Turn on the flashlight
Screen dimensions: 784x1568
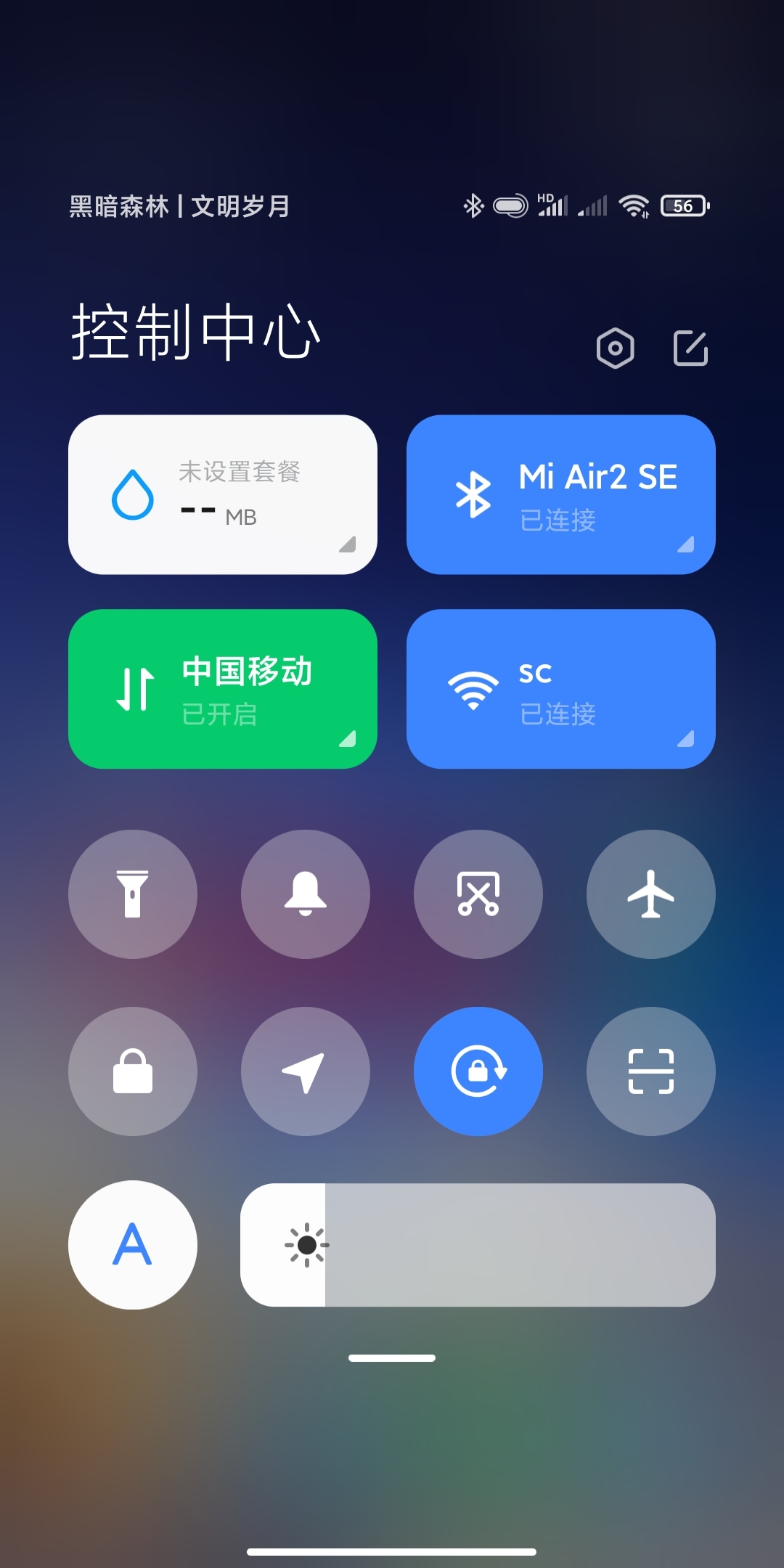pyautogui.click(x=133, y=895)
